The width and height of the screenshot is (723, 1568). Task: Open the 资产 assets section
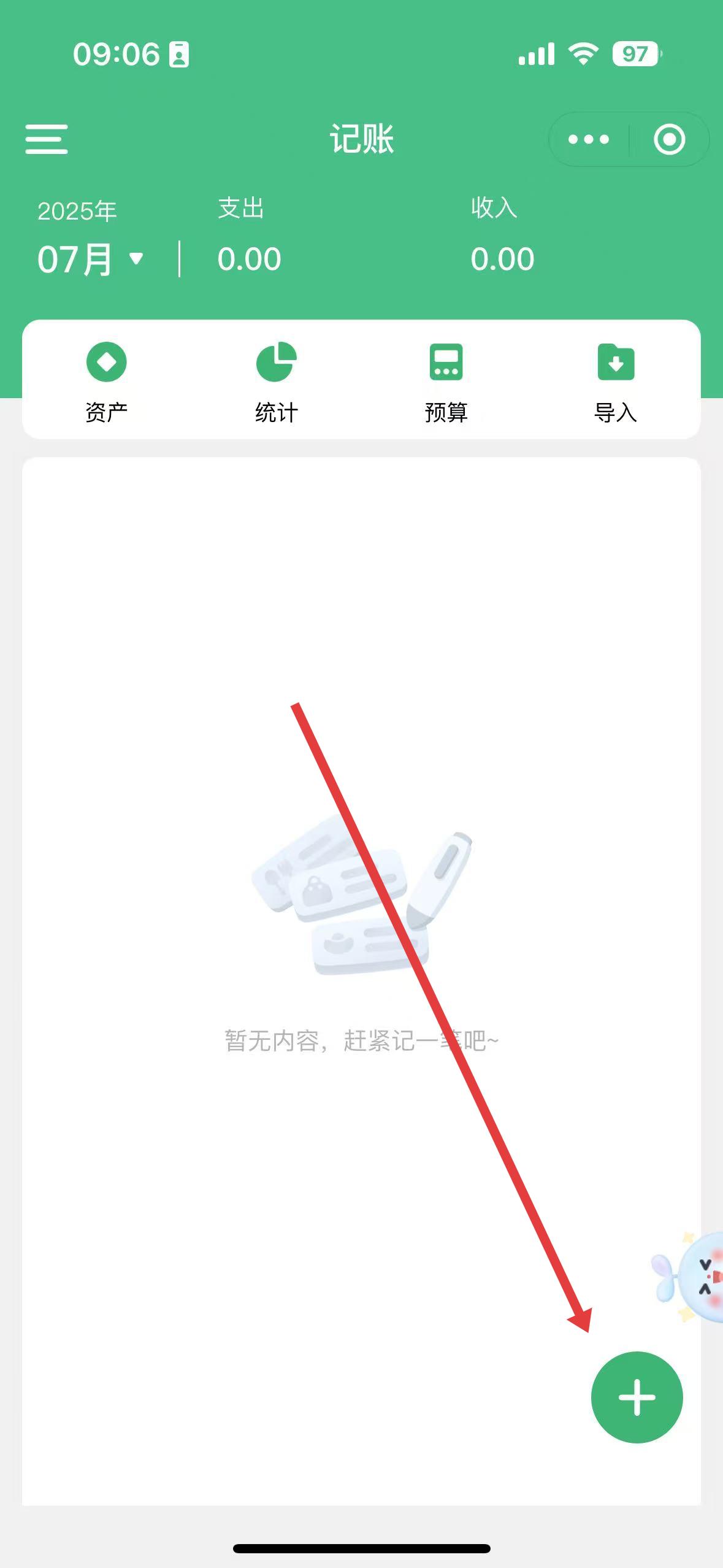click(x=106, y=379)
